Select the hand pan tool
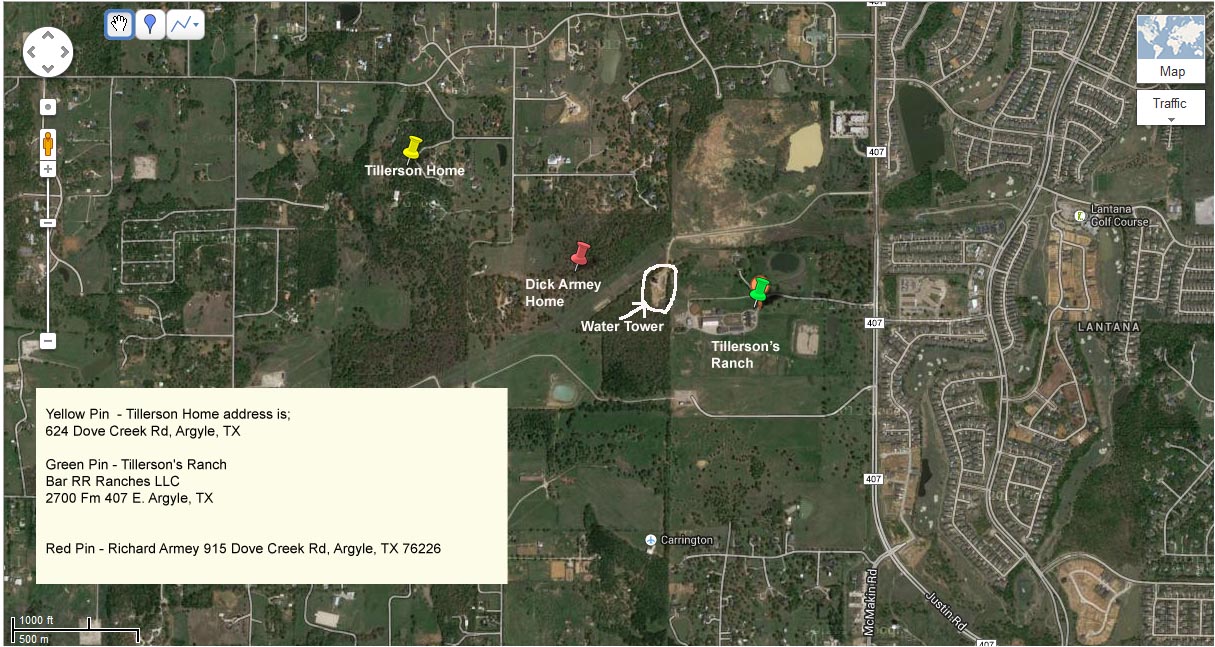This screenshot has height=647, width=1215. [x=119, y=25]
